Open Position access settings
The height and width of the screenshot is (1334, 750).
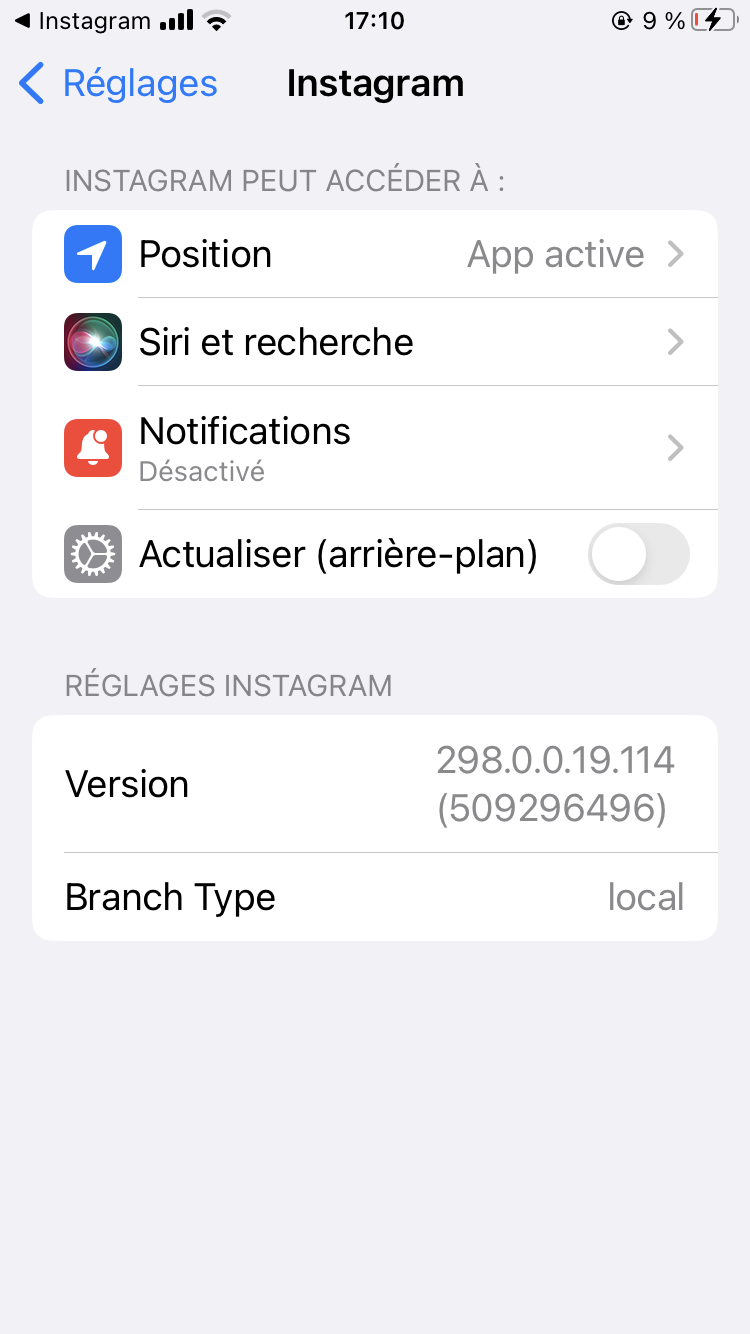[x=375, y=254]
